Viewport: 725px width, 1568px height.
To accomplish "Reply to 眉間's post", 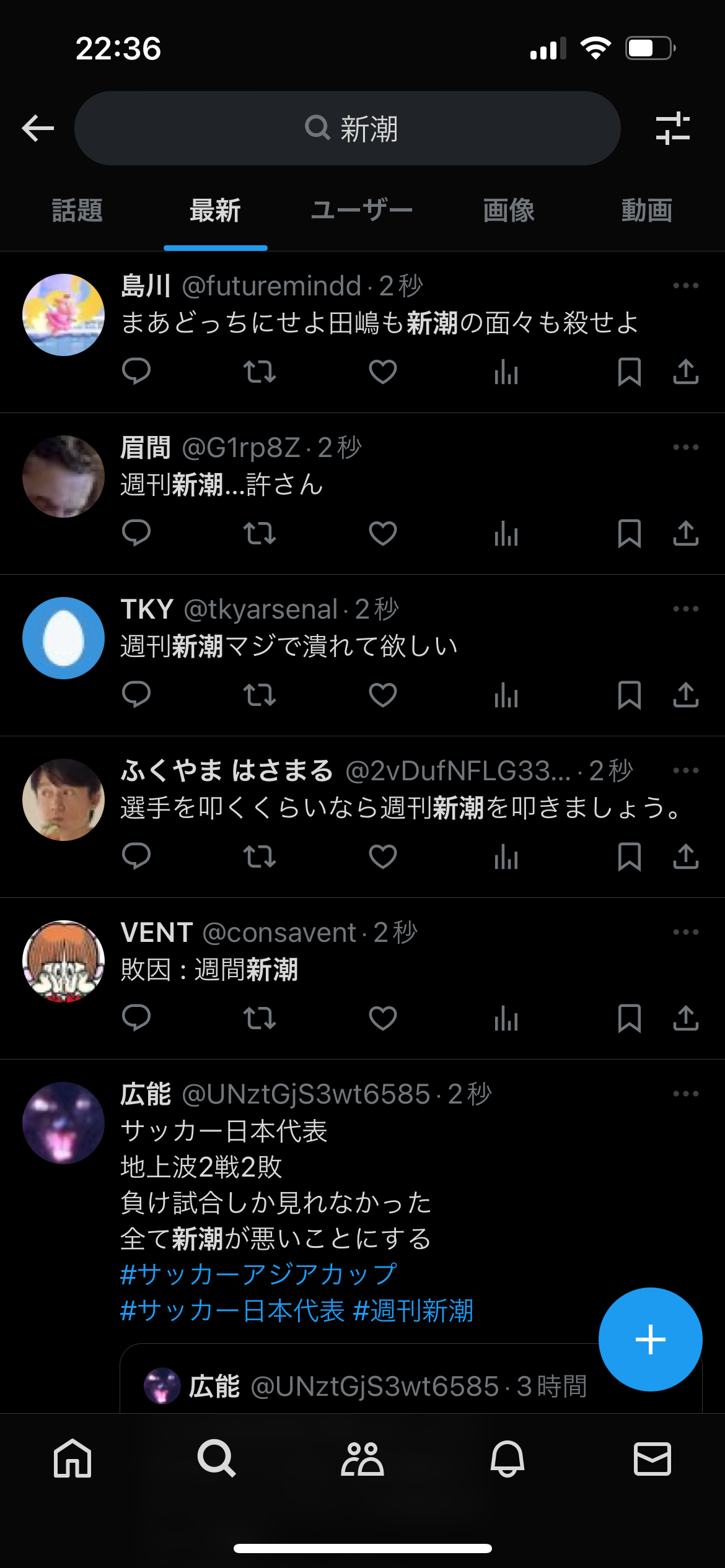I will click(136, 533).
